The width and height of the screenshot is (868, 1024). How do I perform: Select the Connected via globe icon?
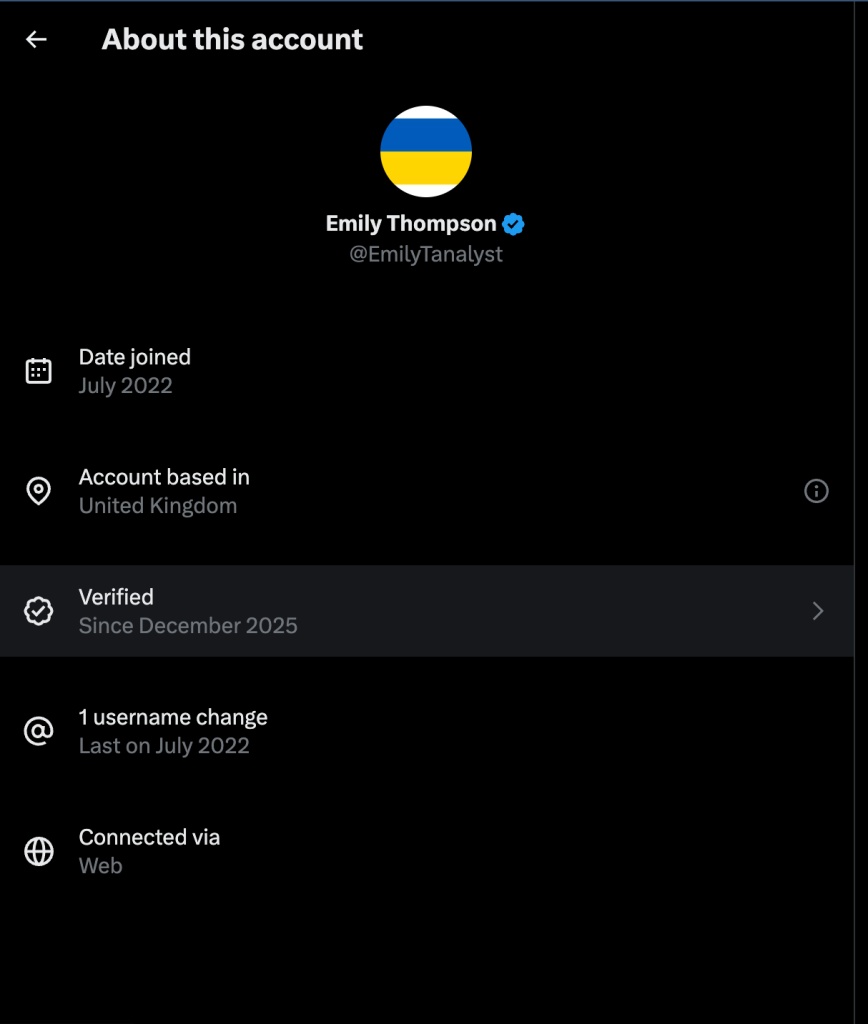point(38,850)
